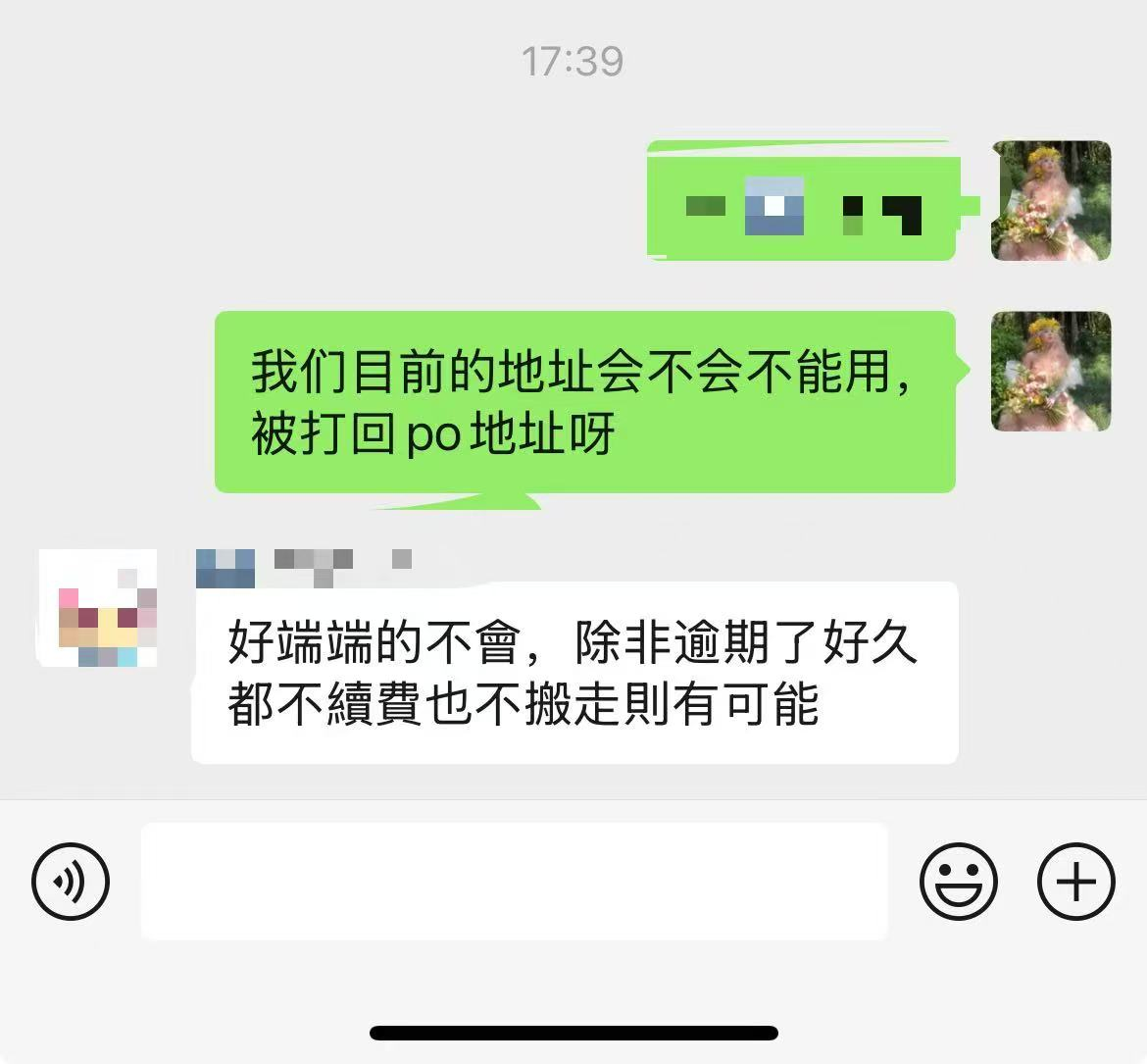Open my avatar beside the address question
Image resolution: width=1147 pixels, height=1064 pixels.
[1050, 372]
